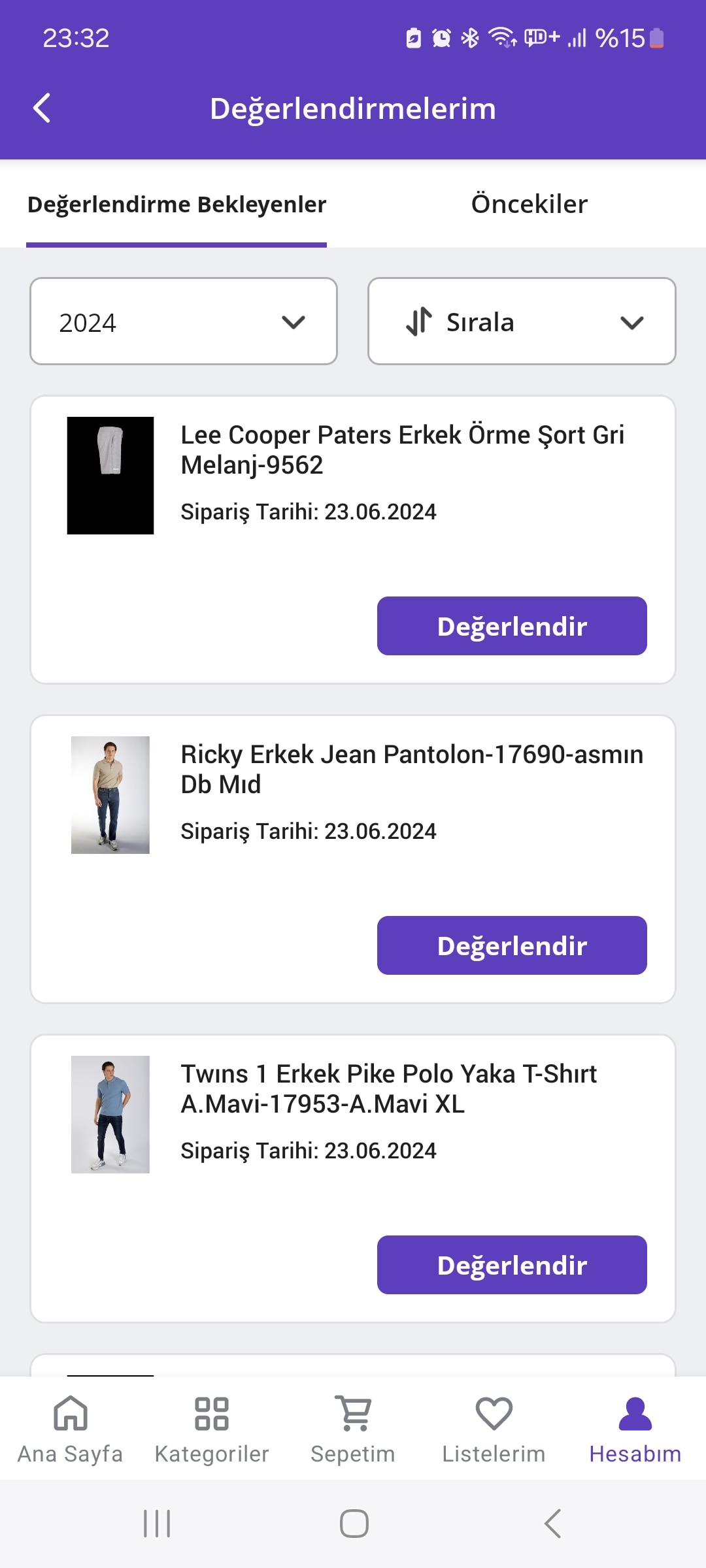Open the Hesabım account tab
The width and height of the screenshot is (706, 1568).
pos(635,1429)
